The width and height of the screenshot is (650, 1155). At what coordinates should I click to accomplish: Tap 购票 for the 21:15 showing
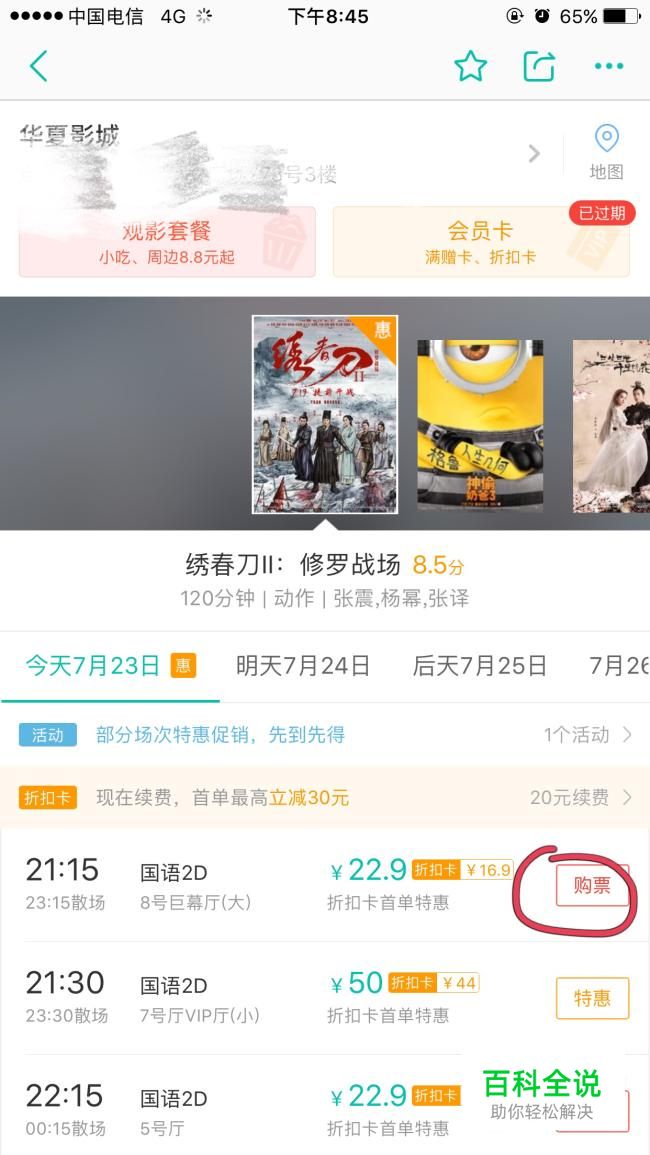click(x=592, y=886)
